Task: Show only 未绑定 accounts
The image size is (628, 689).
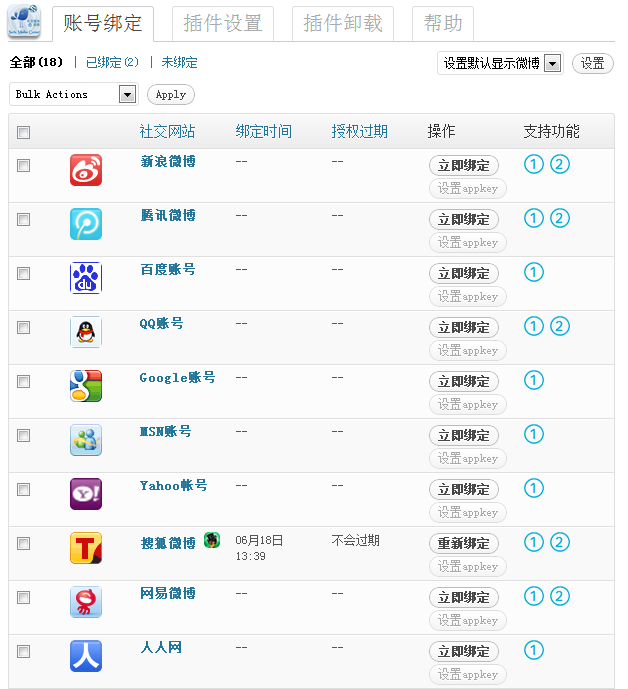Action: (x=180, y=62)
